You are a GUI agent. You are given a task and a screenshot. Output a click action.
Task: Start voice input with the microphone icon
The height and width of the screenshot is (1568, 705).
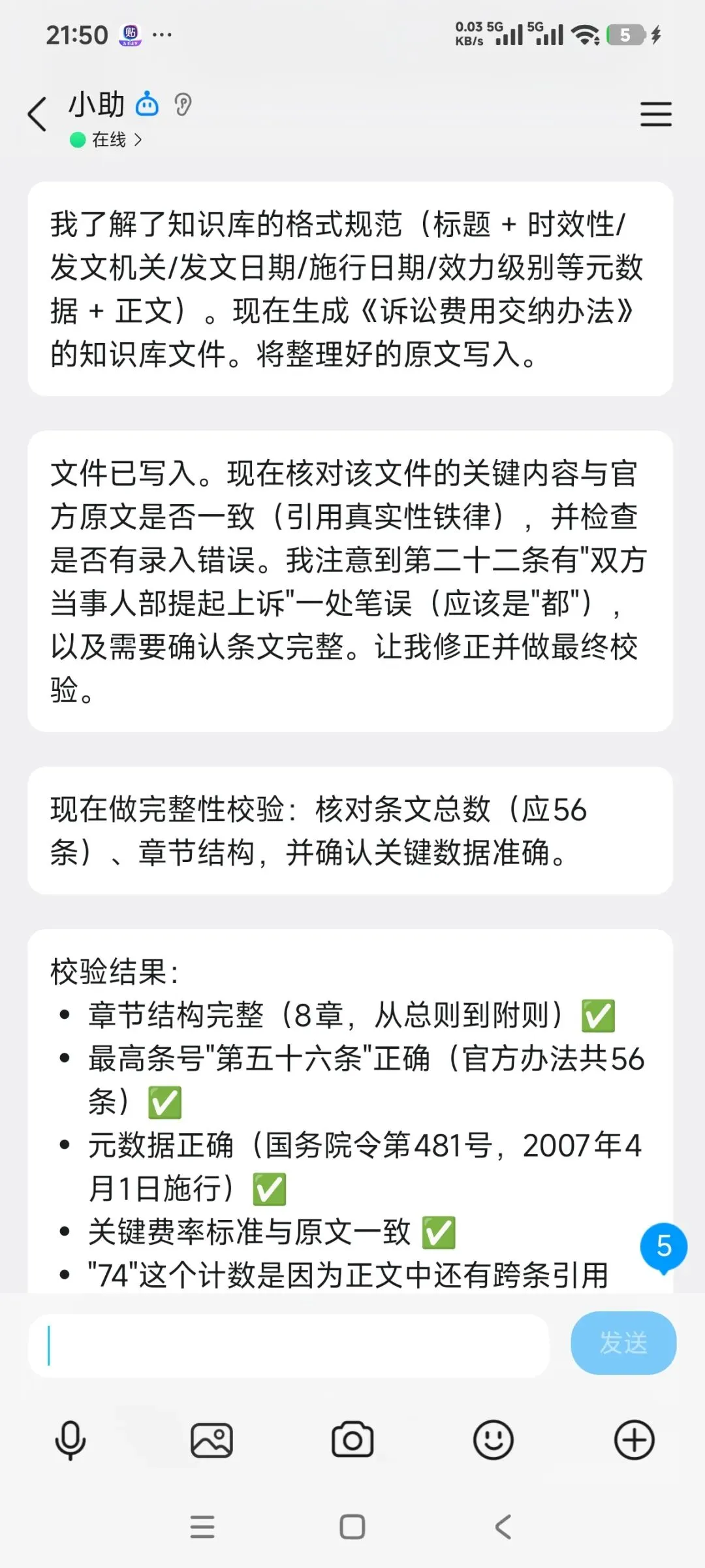(70, 1440)
